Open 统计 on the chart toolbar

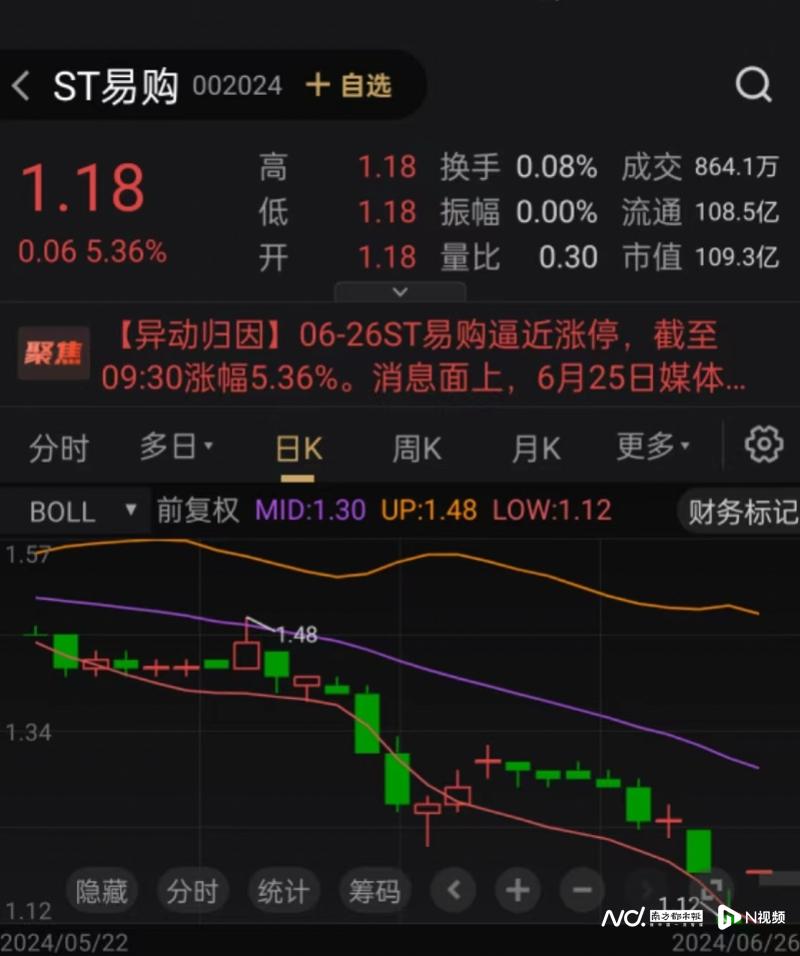point(283,891)
